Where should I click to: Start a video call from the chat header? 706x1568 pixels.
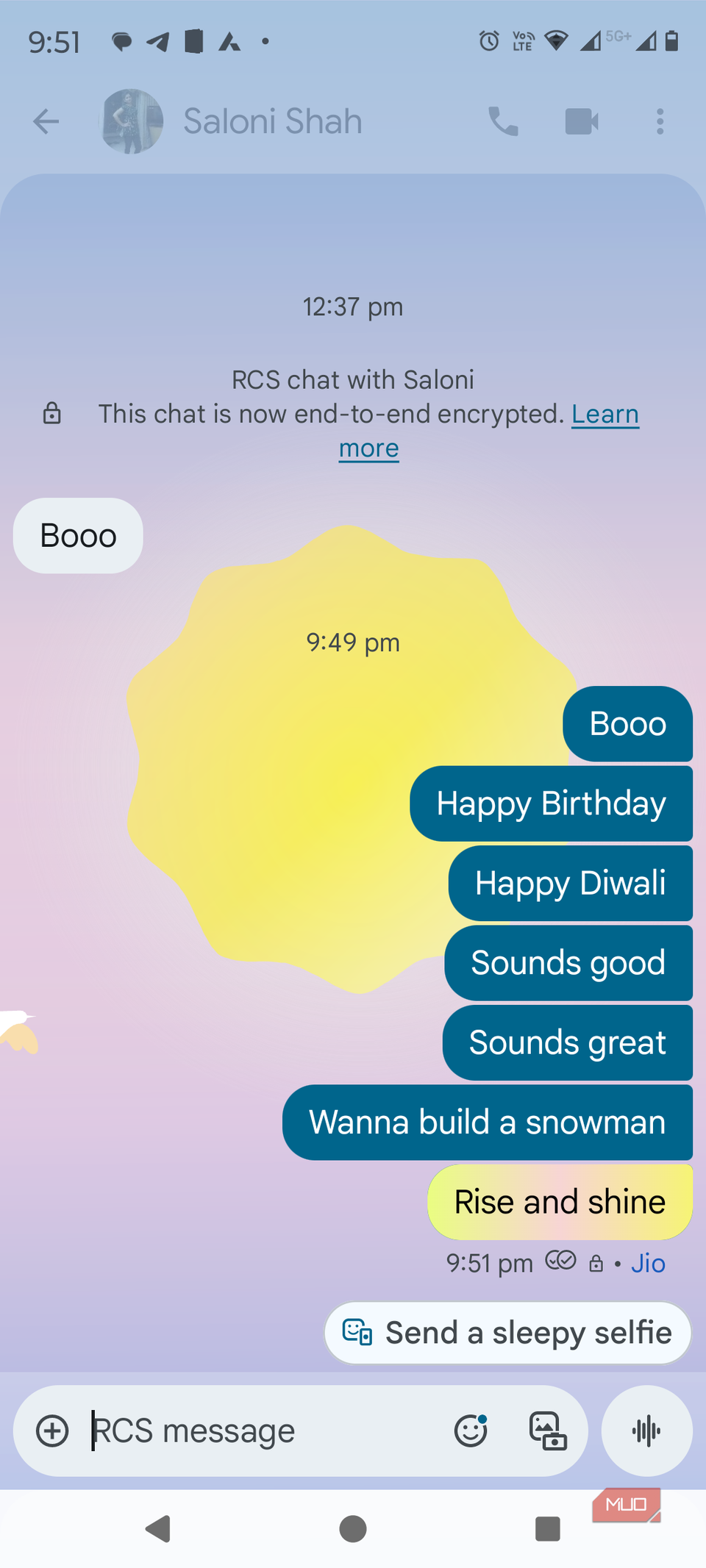tap(581, 121)
